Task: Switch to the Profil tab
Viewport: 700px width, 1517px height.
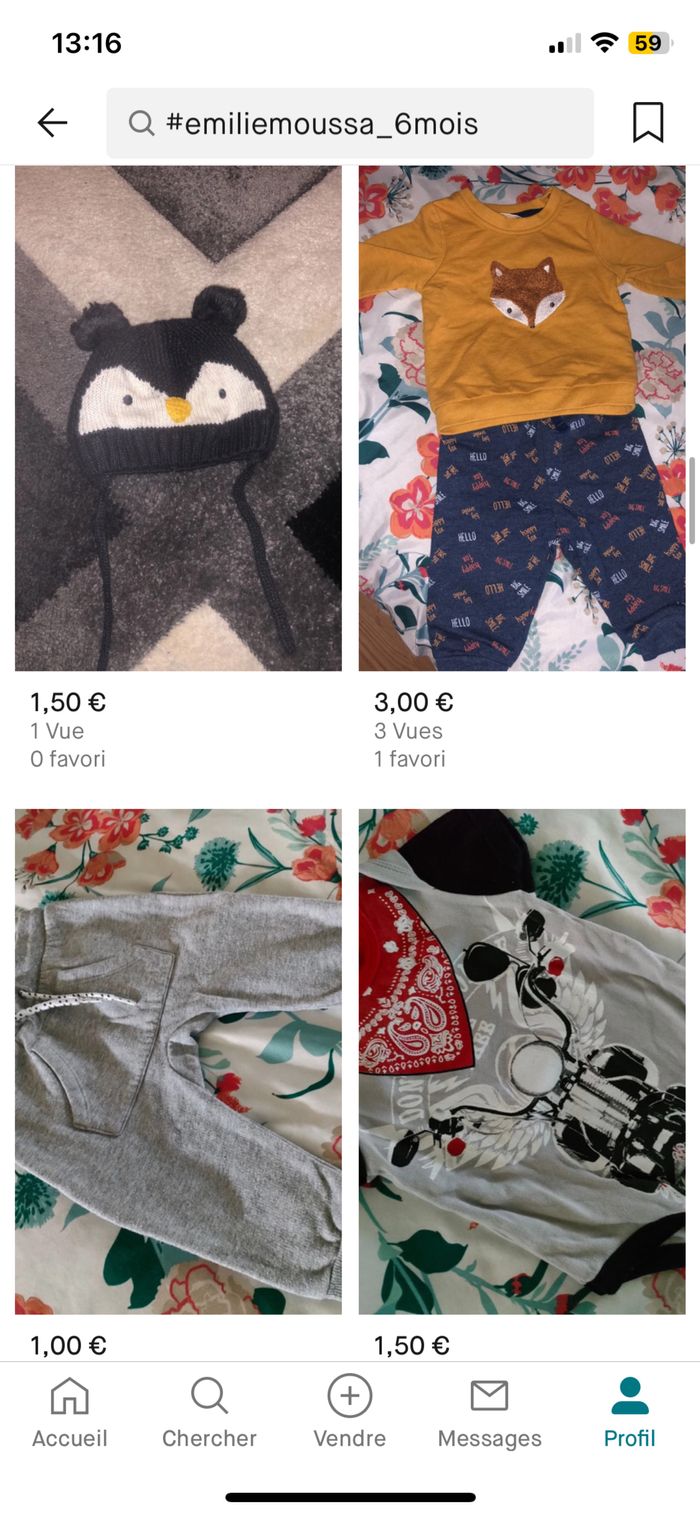Action: click(x=629, y=1412)
